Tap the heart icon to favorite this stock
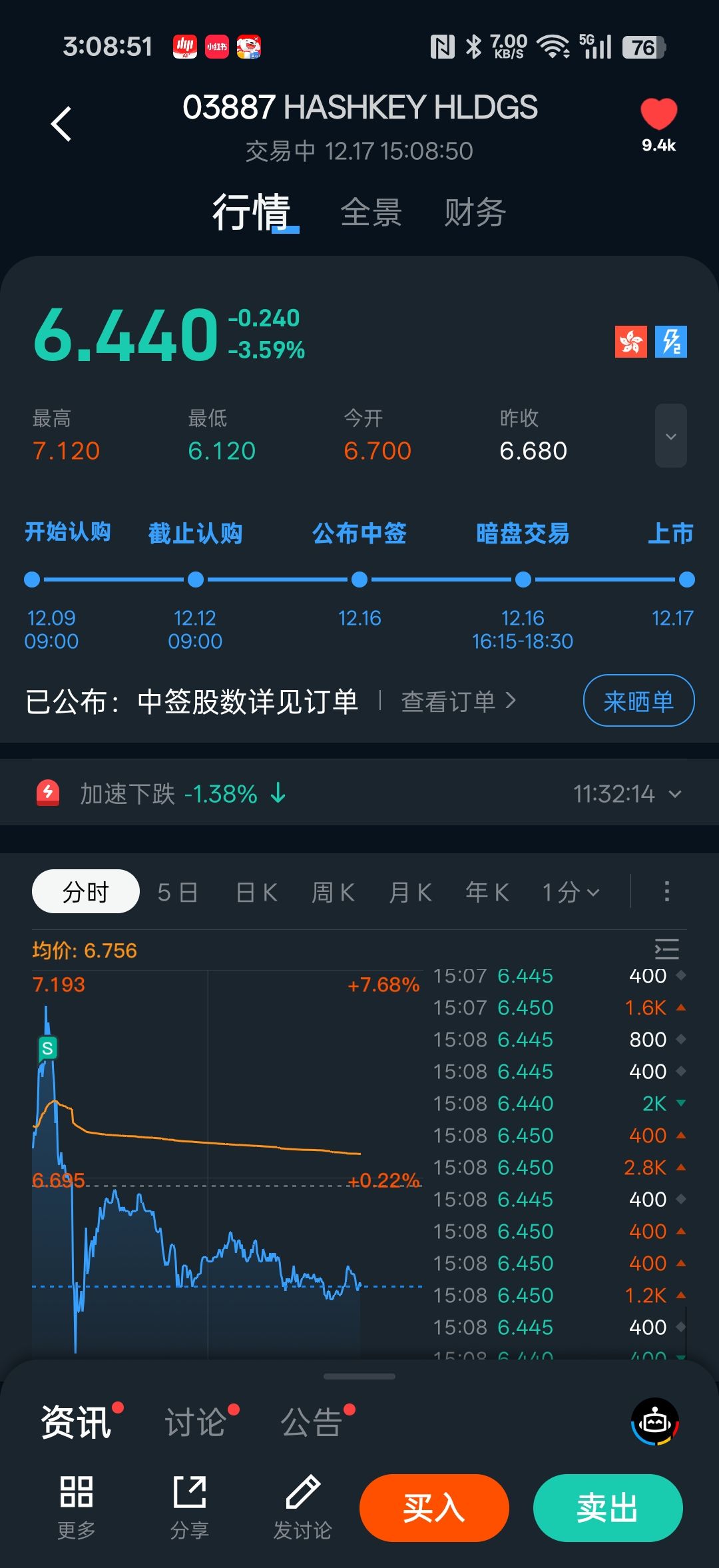 658,115
